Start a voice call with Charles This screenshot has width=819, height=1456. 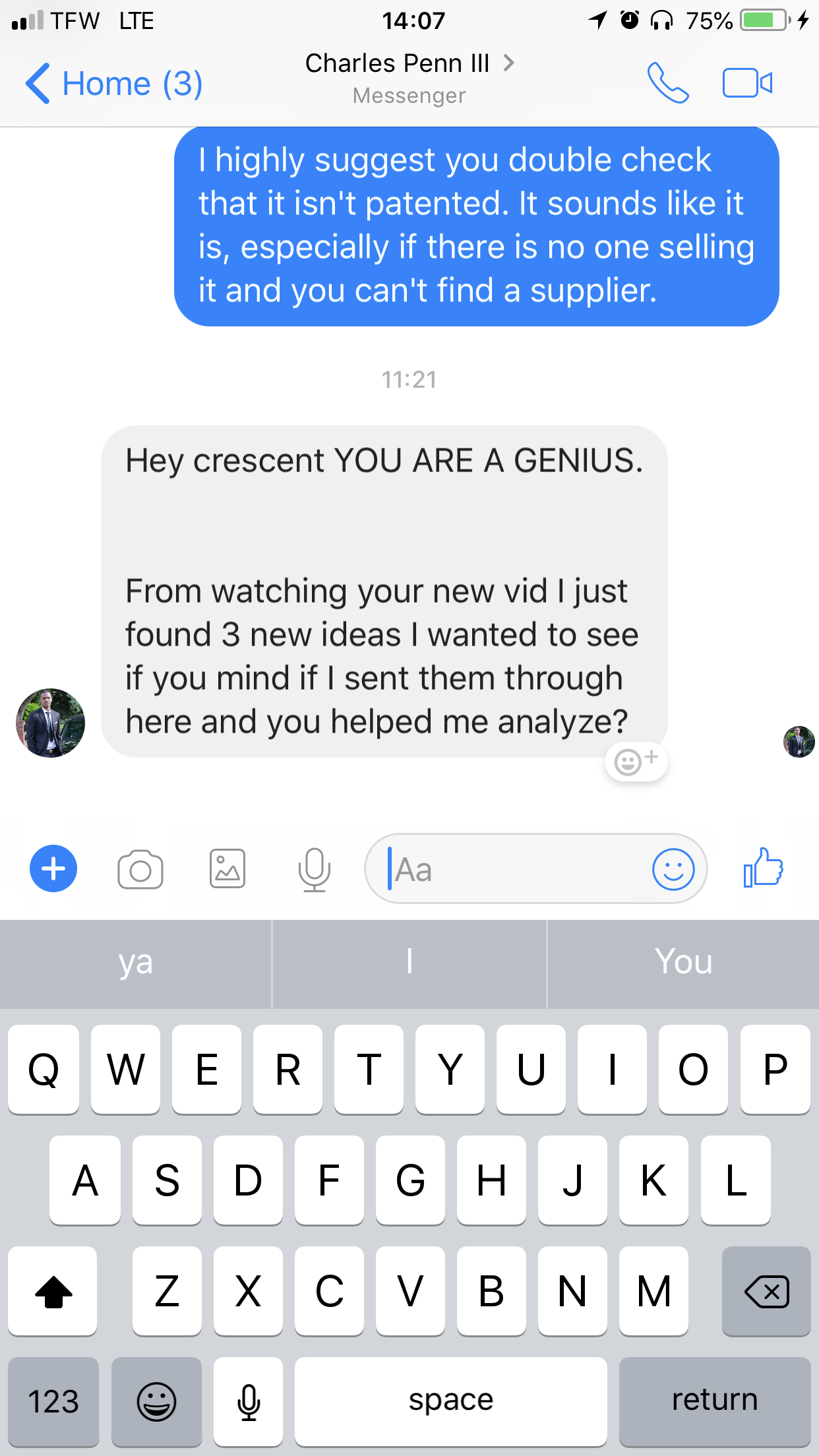667,83
